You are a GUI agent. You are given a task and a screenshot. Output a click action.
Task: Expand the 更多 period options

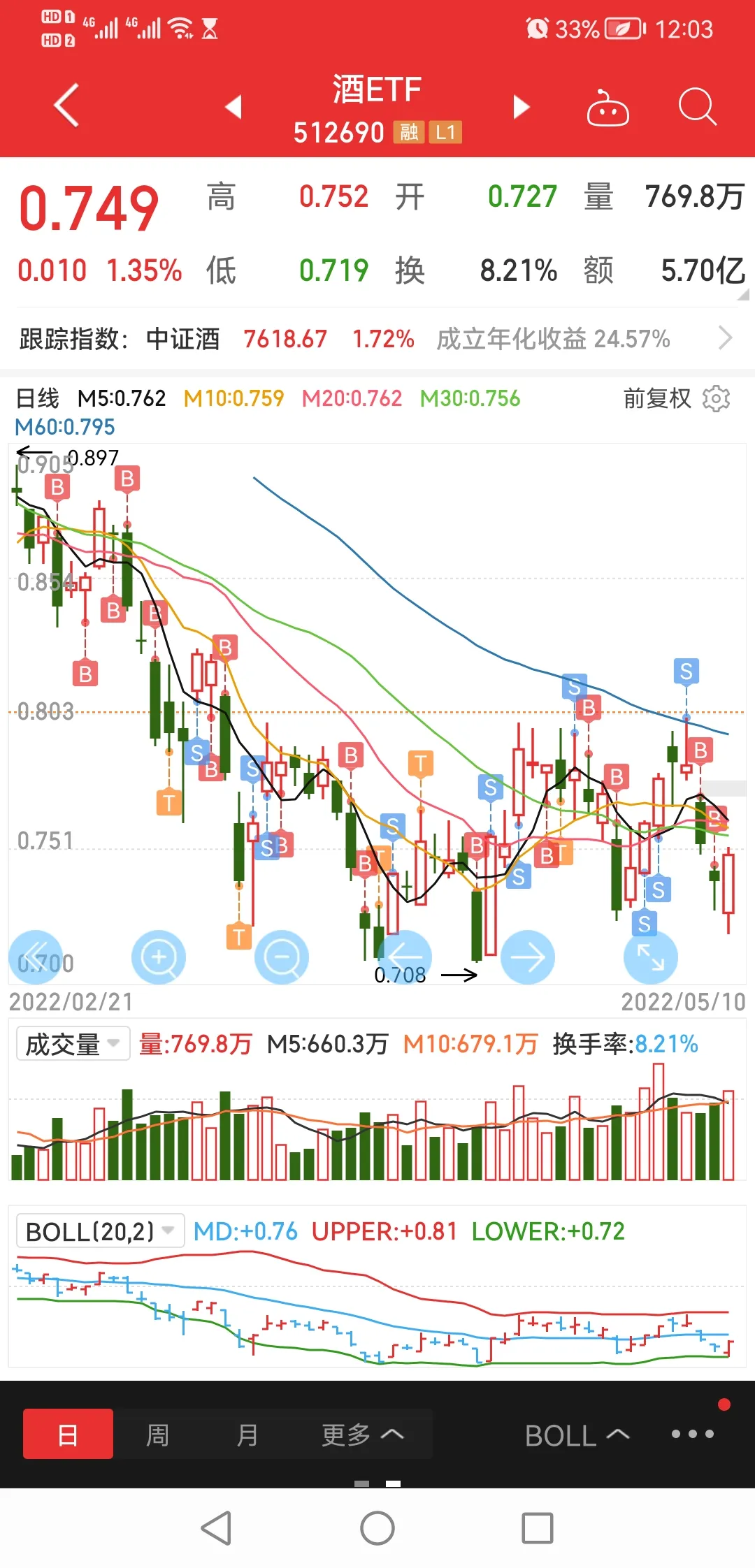(x=362, y=1435)
